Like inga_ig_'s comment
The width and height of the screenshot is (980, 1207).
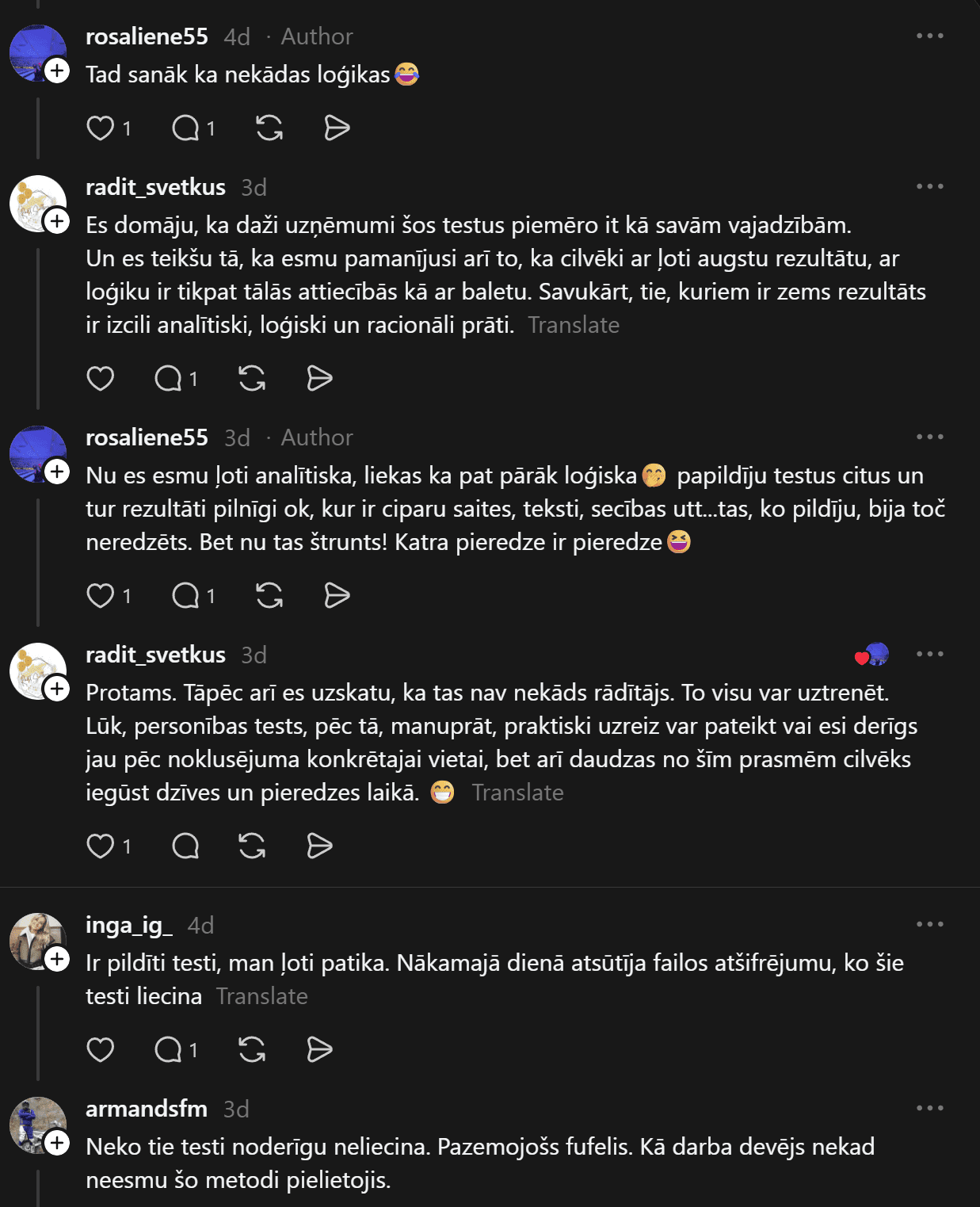coord(101,1049)
